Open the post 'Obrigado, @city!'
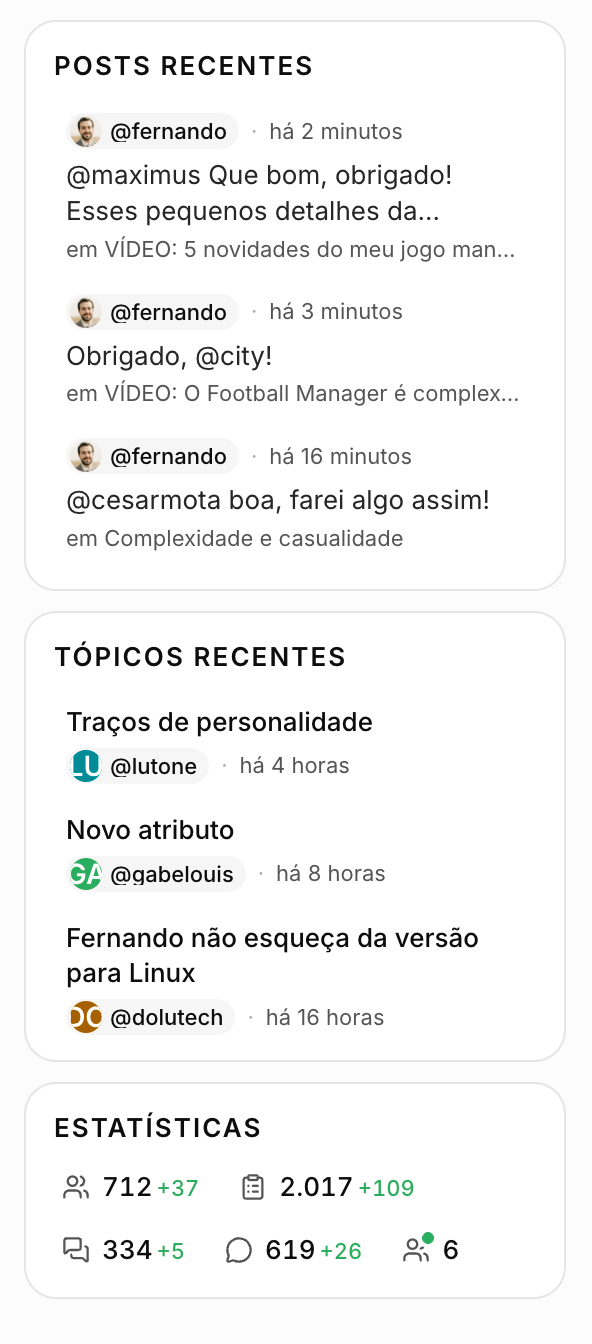This screenshot has height=1344, width=592. coord(169,356)
